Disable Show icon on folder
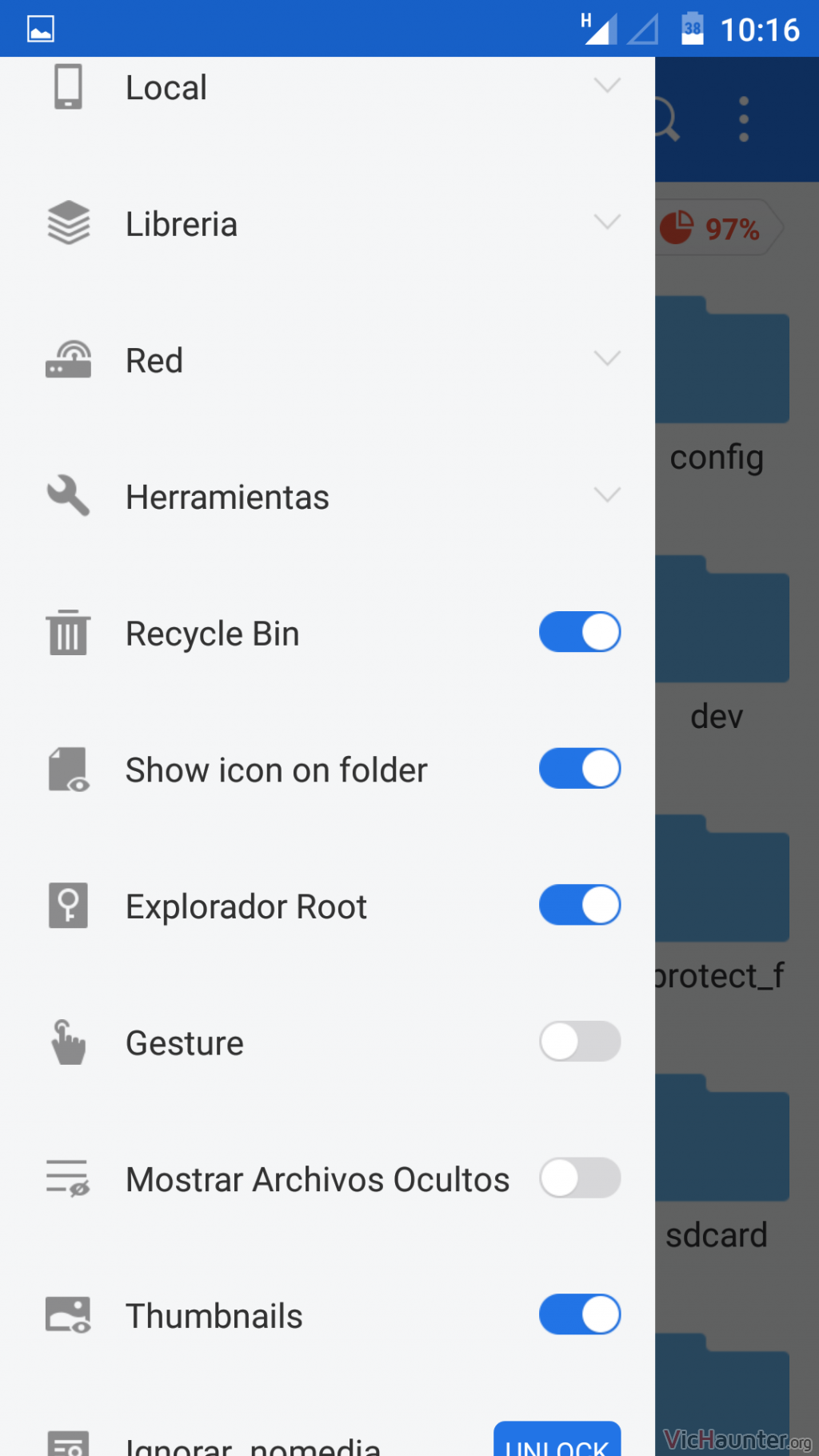The height and width of the screenshot is (1456, 819). (x=580, y=769)
